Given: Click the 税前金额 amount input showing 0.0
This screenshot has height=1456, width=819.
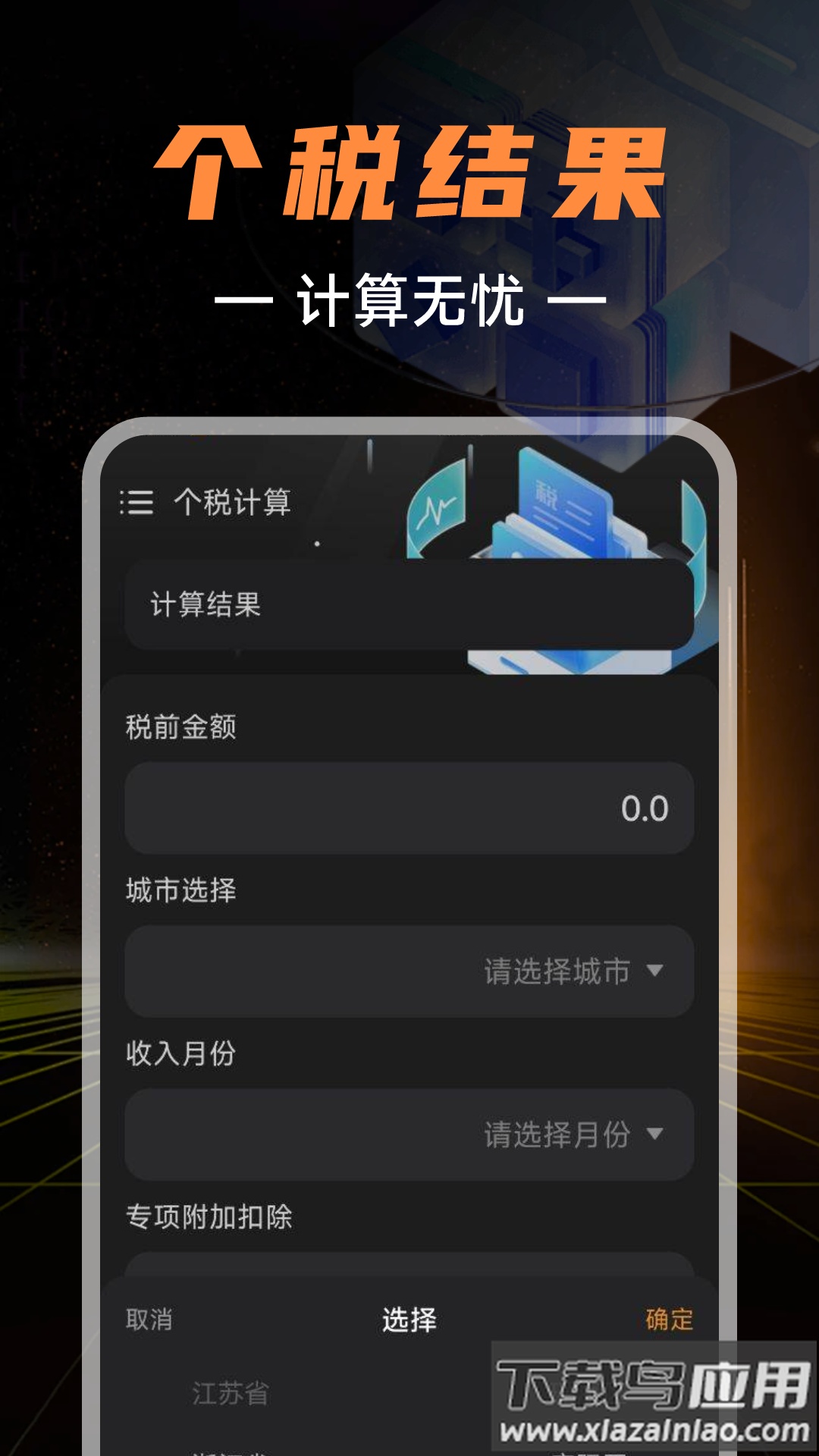Looking at the screenshot, I should tap(409, 806).
